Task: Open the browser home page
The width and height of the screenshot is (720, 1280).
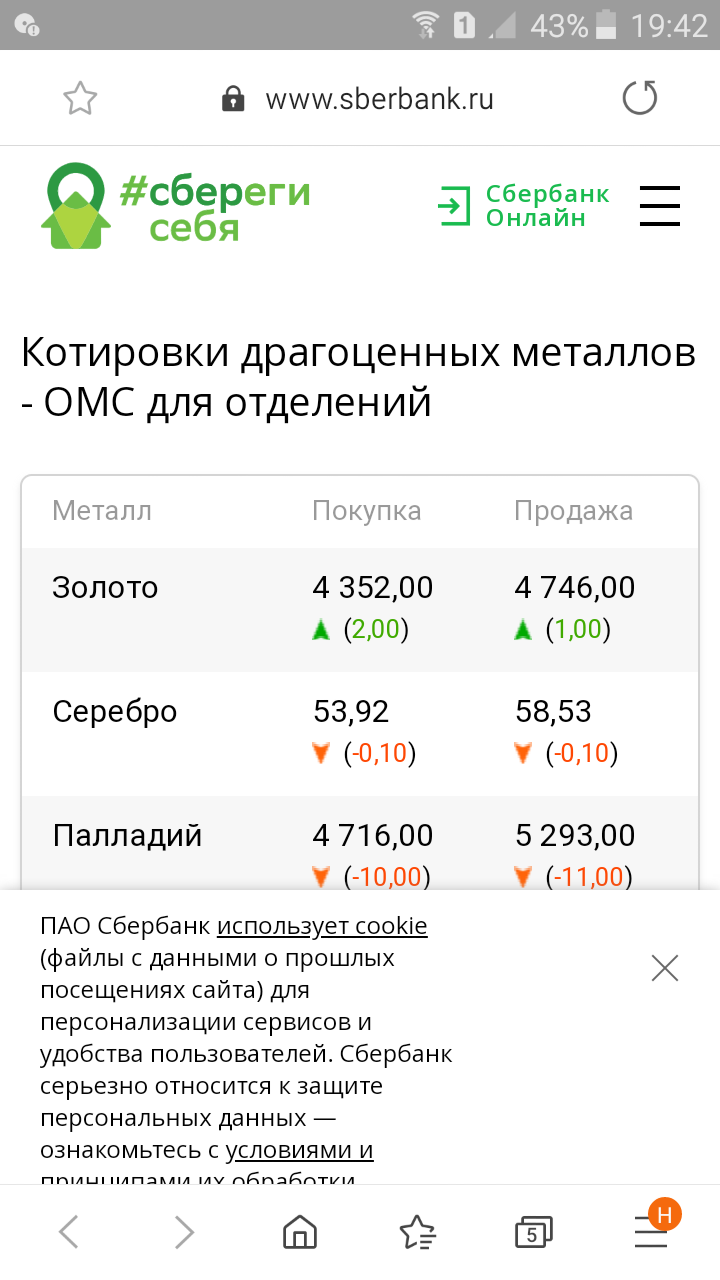Action: tap(300, 1232)
